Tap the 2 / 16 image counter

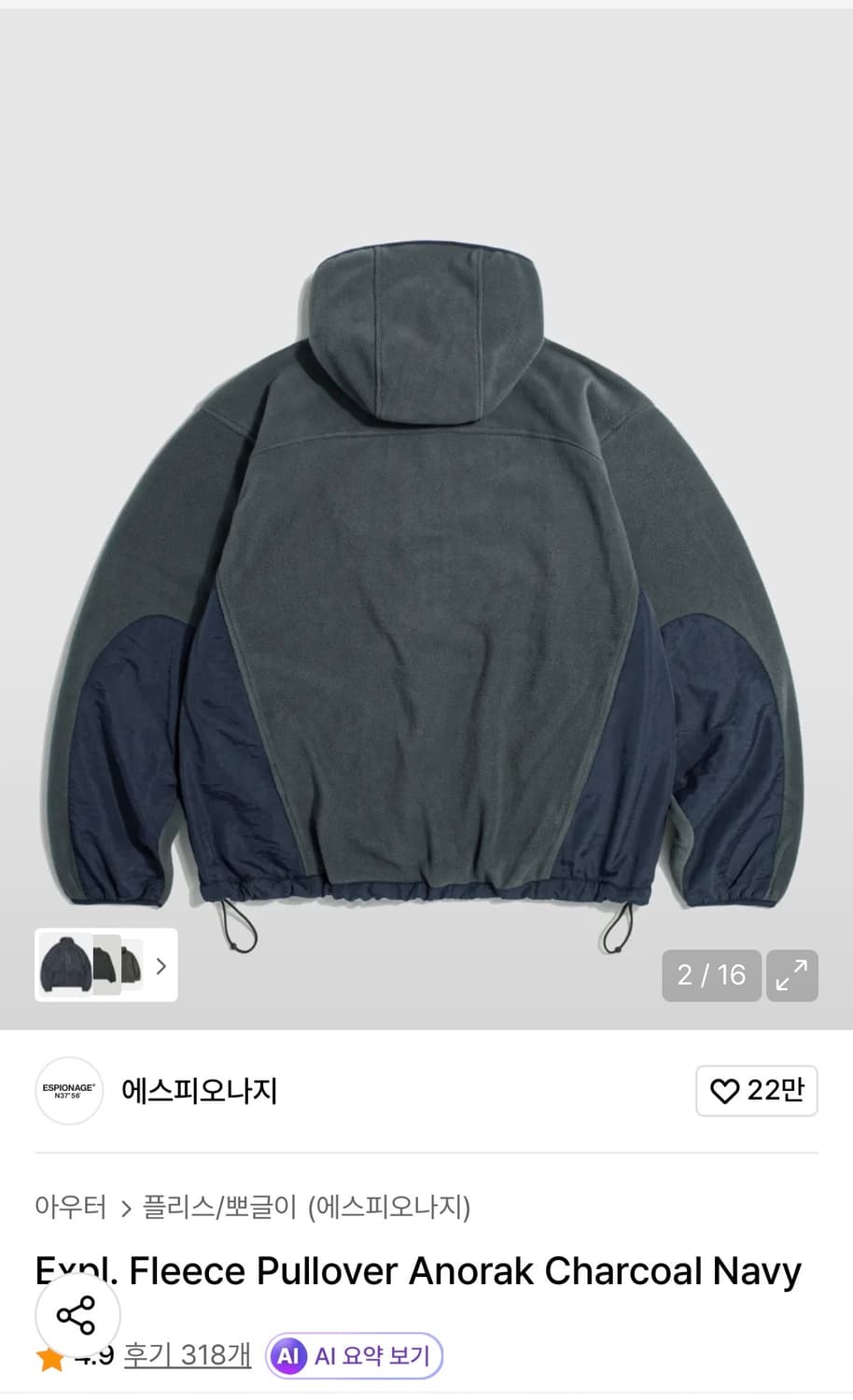(711, 974)
